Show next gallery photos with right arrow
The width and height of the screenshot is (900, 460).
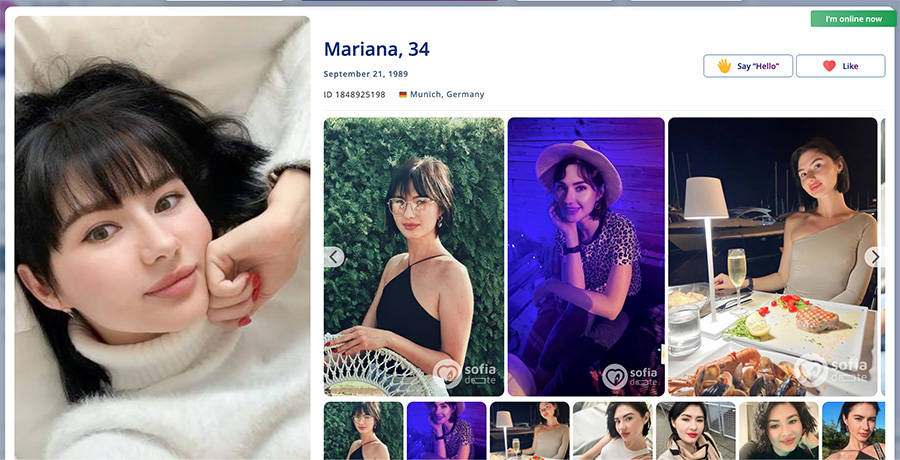874,257
